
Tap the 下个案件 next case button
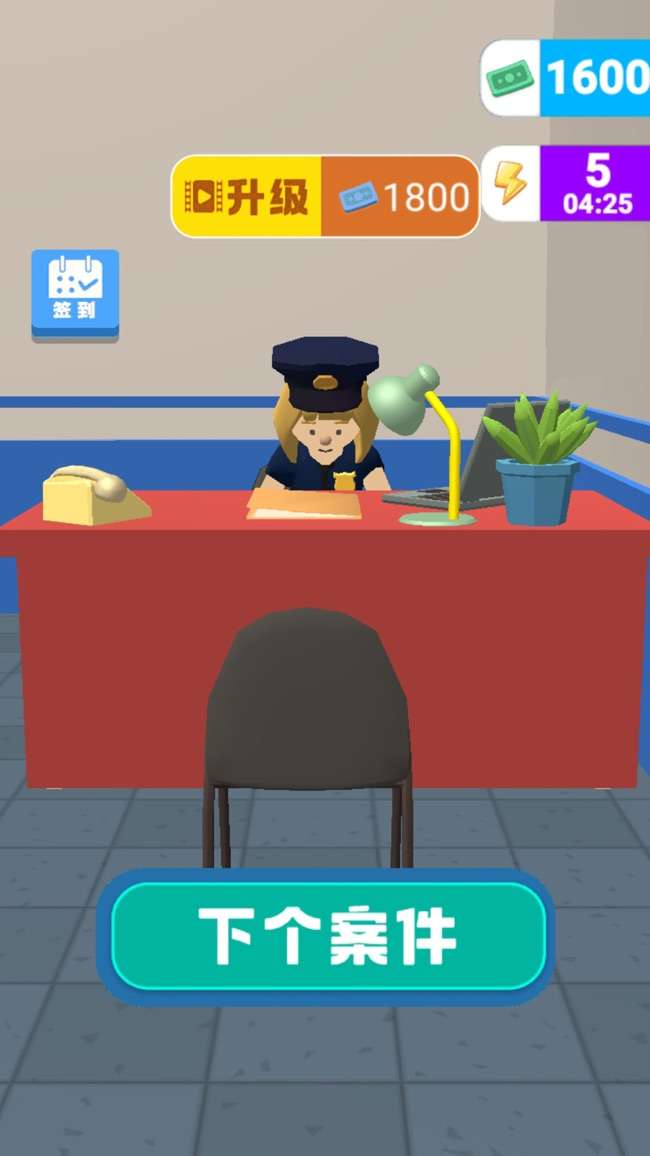tap(329, 936)
